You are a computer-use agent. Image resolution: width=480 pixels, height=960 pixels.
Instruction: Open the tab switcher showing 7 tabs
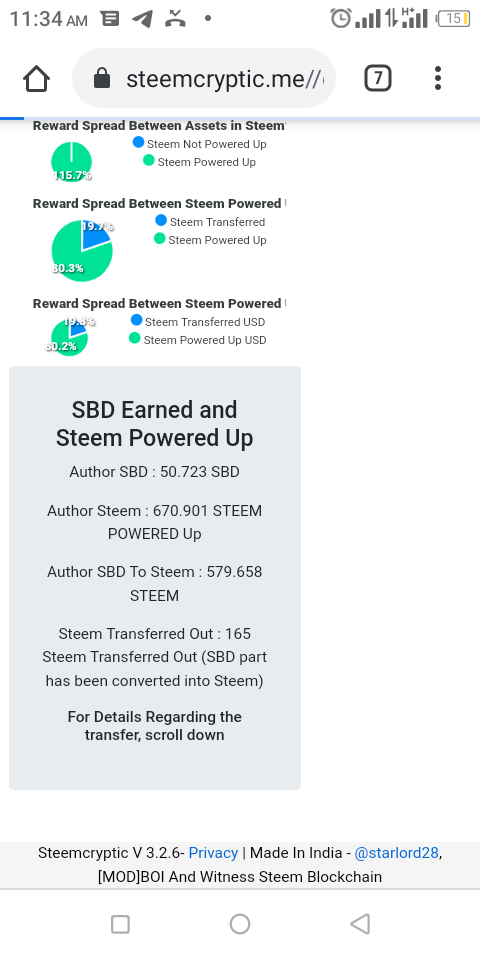pos(378,78)
